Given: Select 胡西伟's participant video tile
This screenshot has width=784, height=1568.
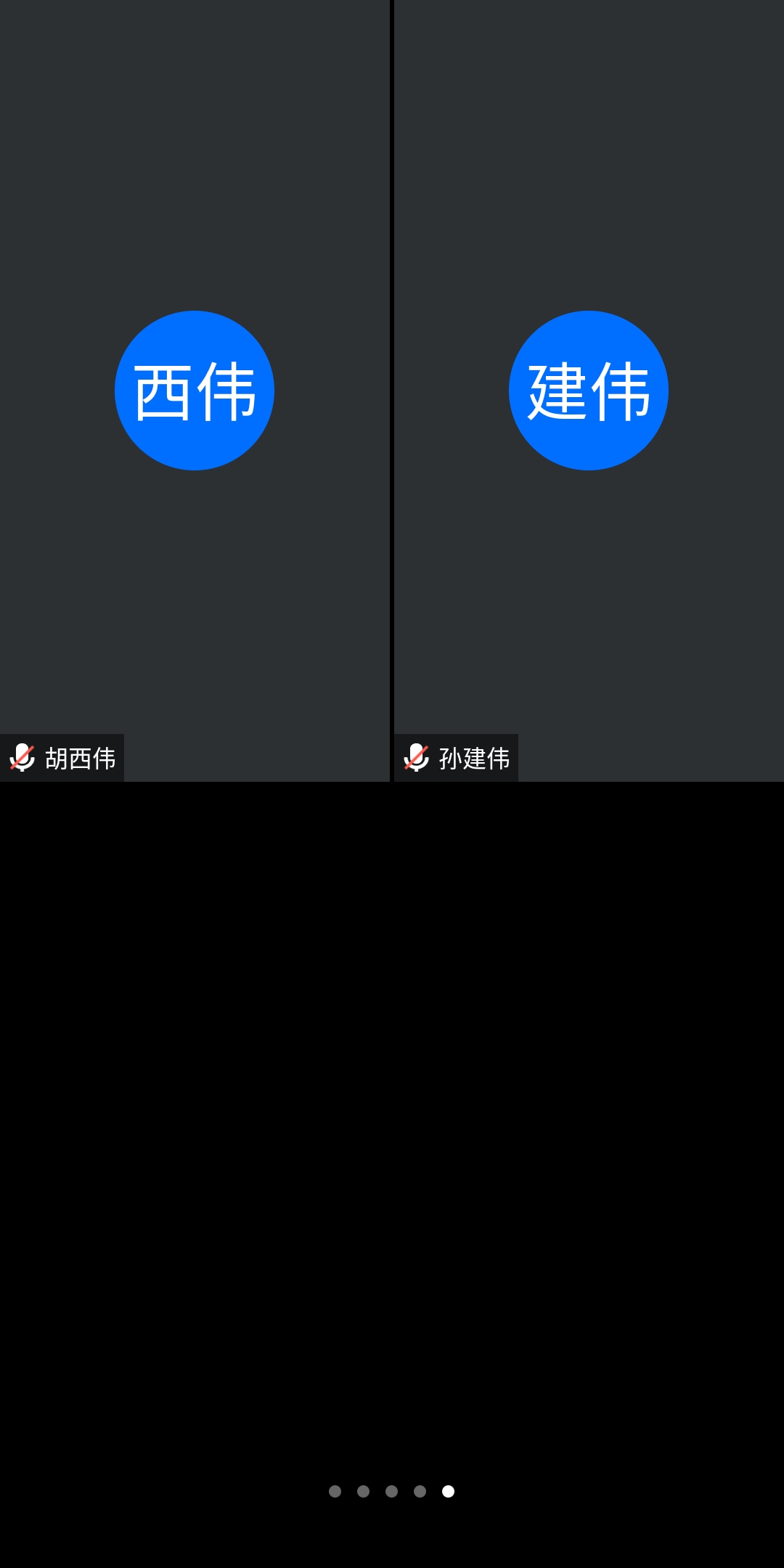Looking at the screenshot, I should coord(195,391).
